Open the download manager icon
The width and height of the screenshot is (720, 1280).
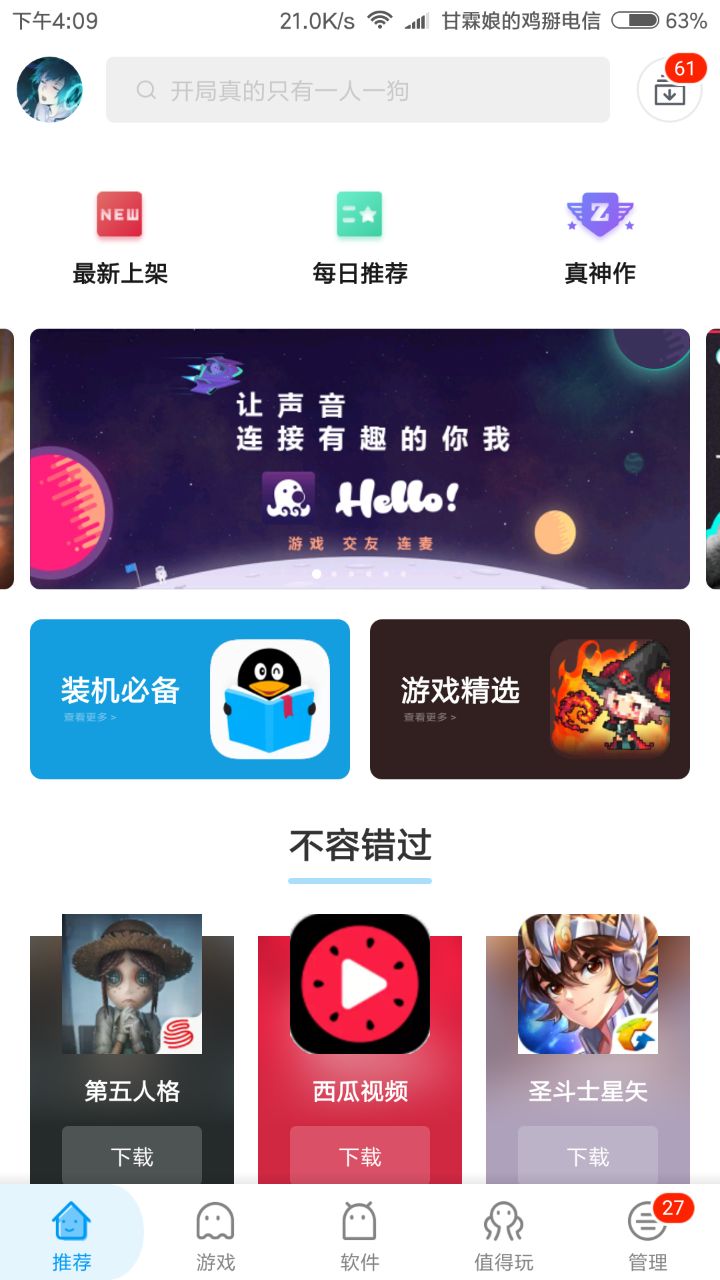click(x=669, y=90)
